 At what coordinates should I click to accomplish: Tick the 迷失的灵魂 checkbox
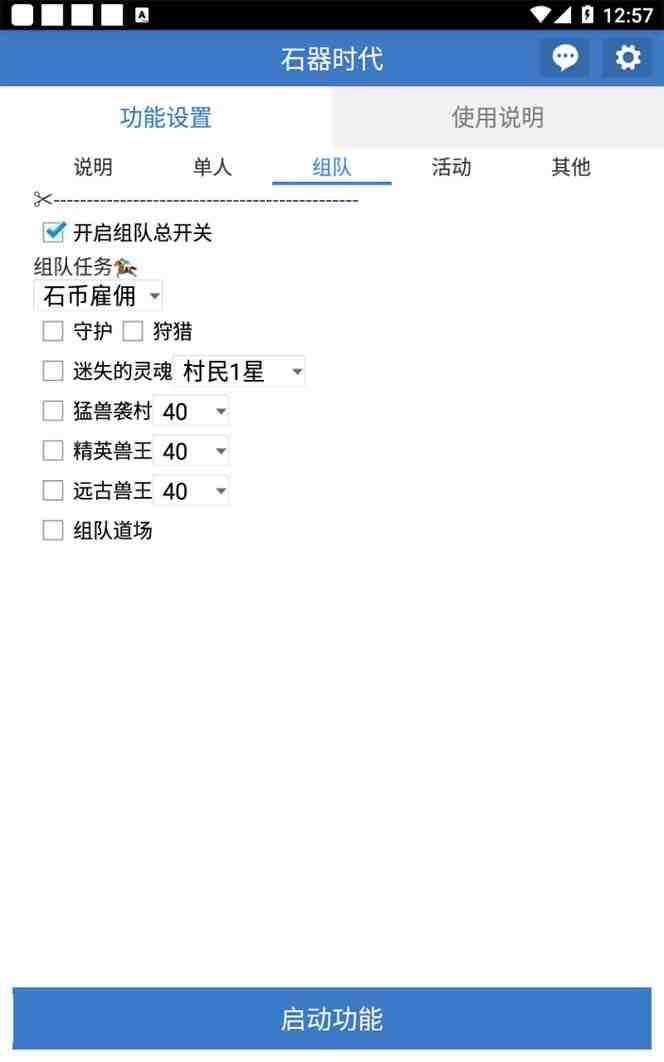point(53,371)
